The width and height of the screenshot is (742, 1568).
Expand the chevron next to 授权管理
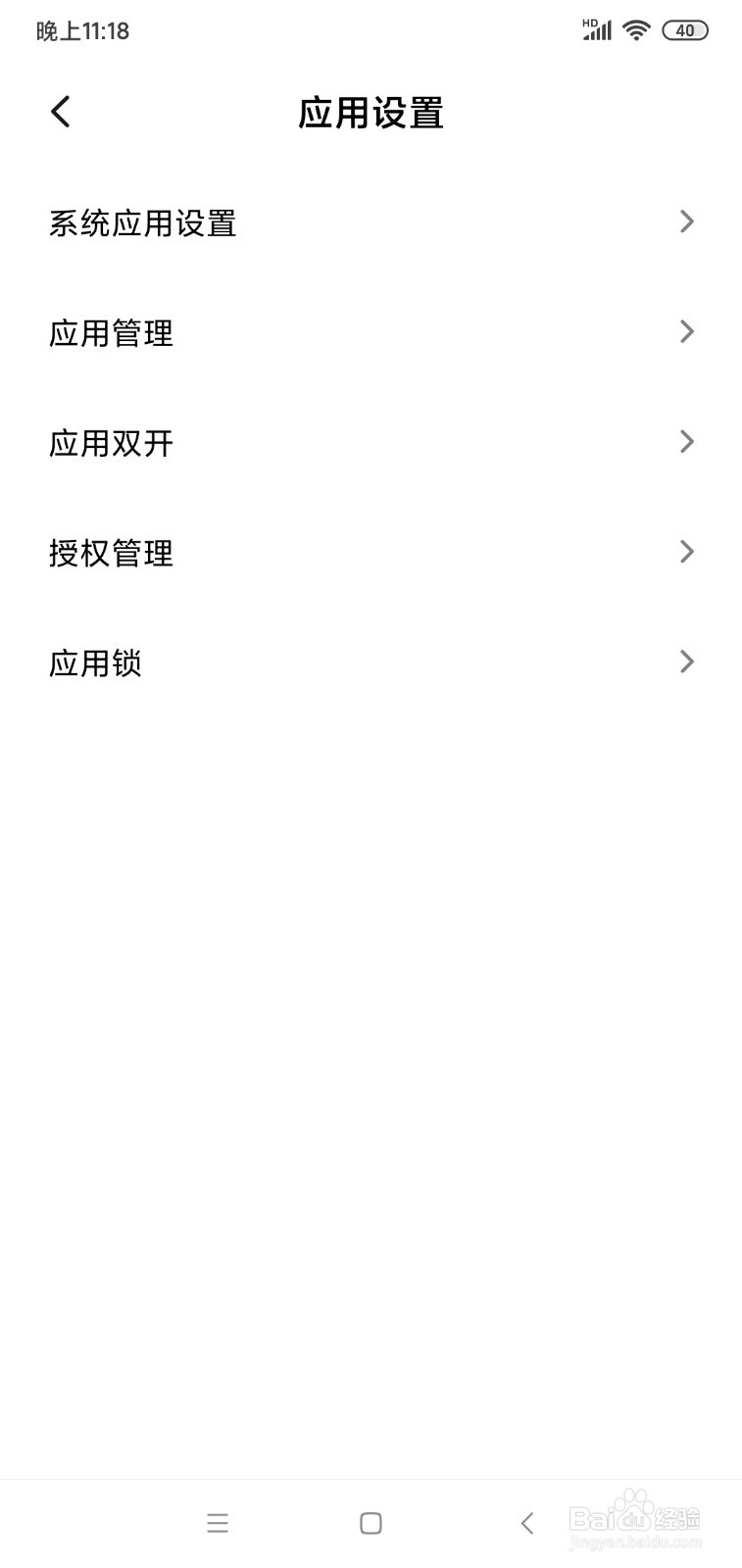click(x=686, y=552)
